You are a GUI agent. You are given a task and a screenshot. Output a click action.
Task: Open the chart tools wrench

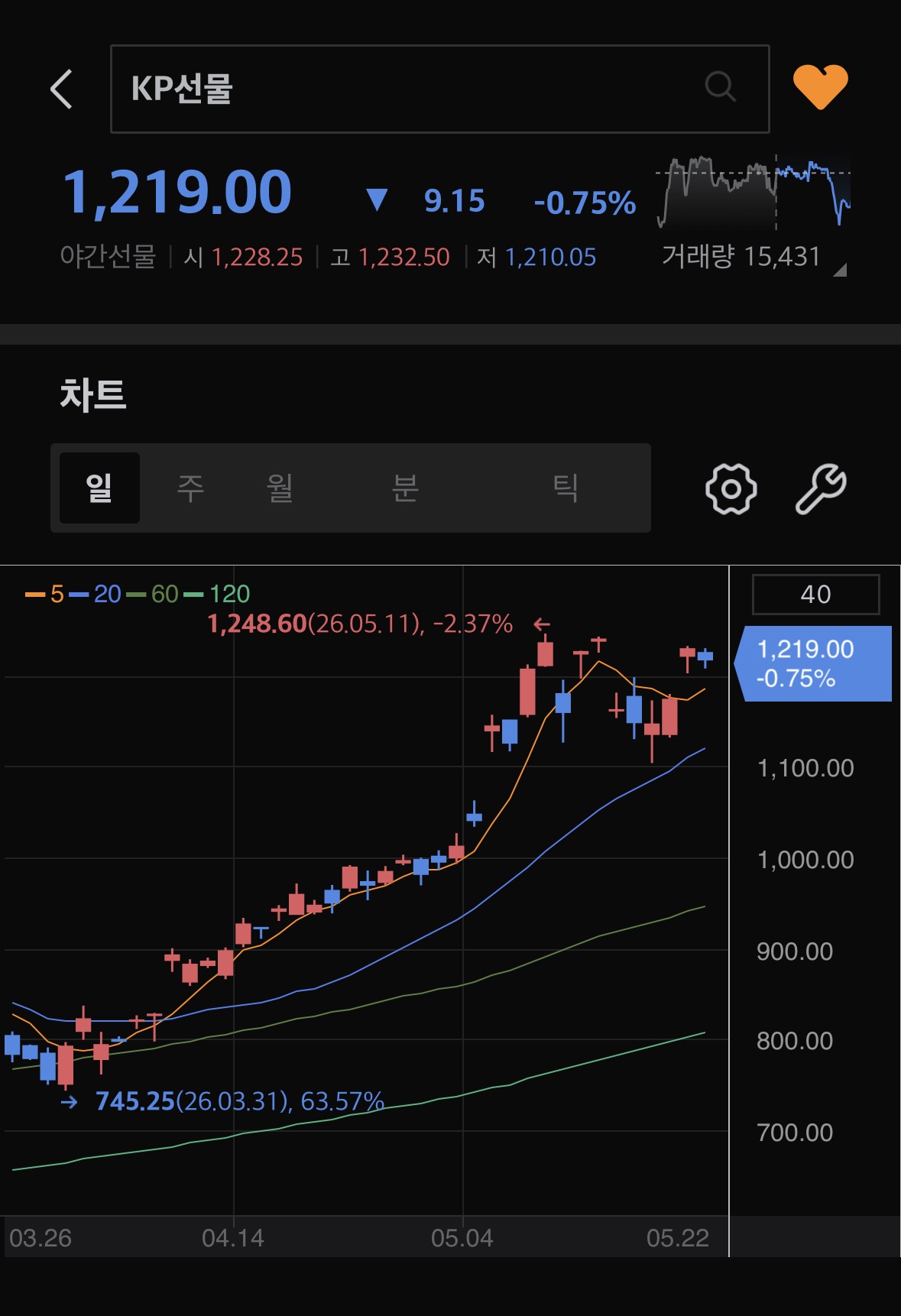pos(821,488)
